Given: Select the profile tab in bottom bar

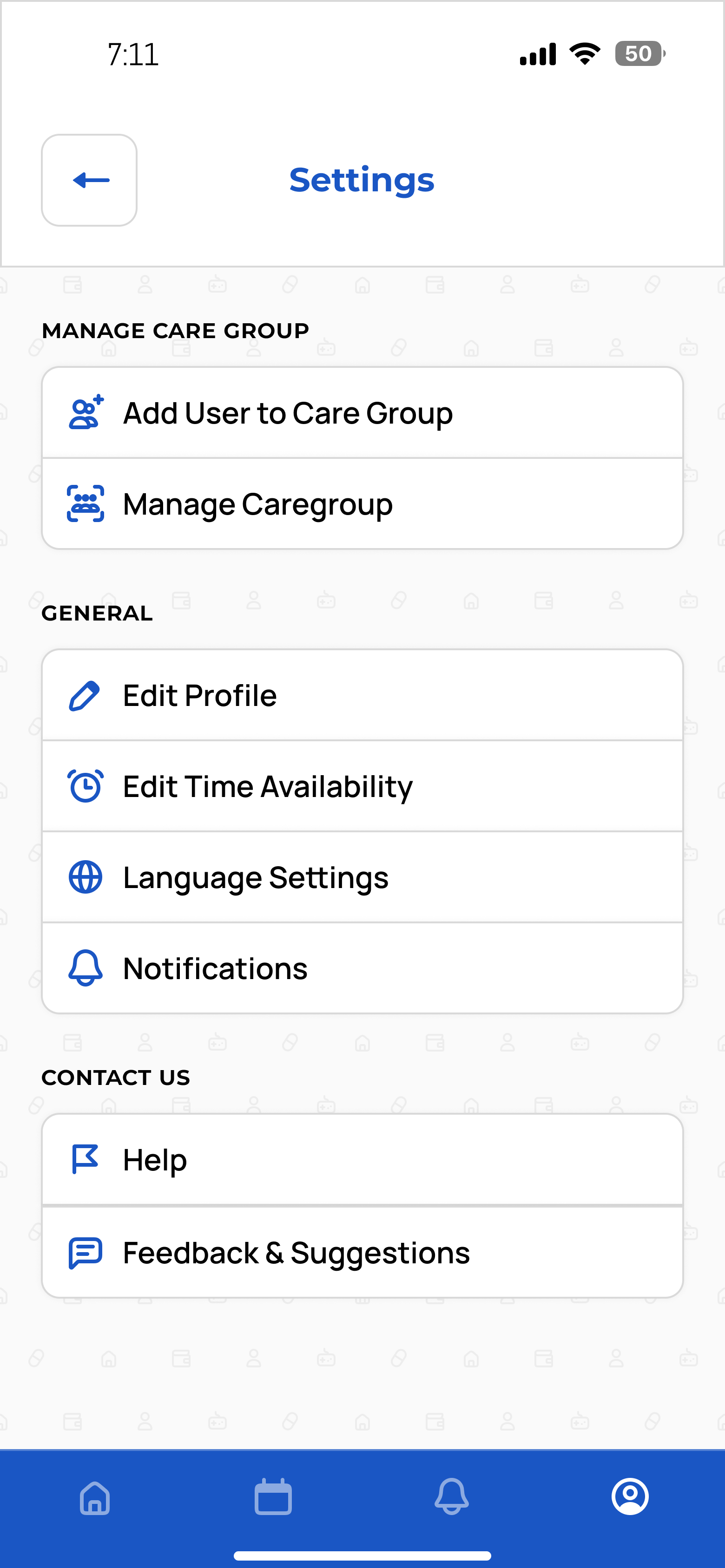Looking at the screenshot, I should click(x=630, y=1497).
